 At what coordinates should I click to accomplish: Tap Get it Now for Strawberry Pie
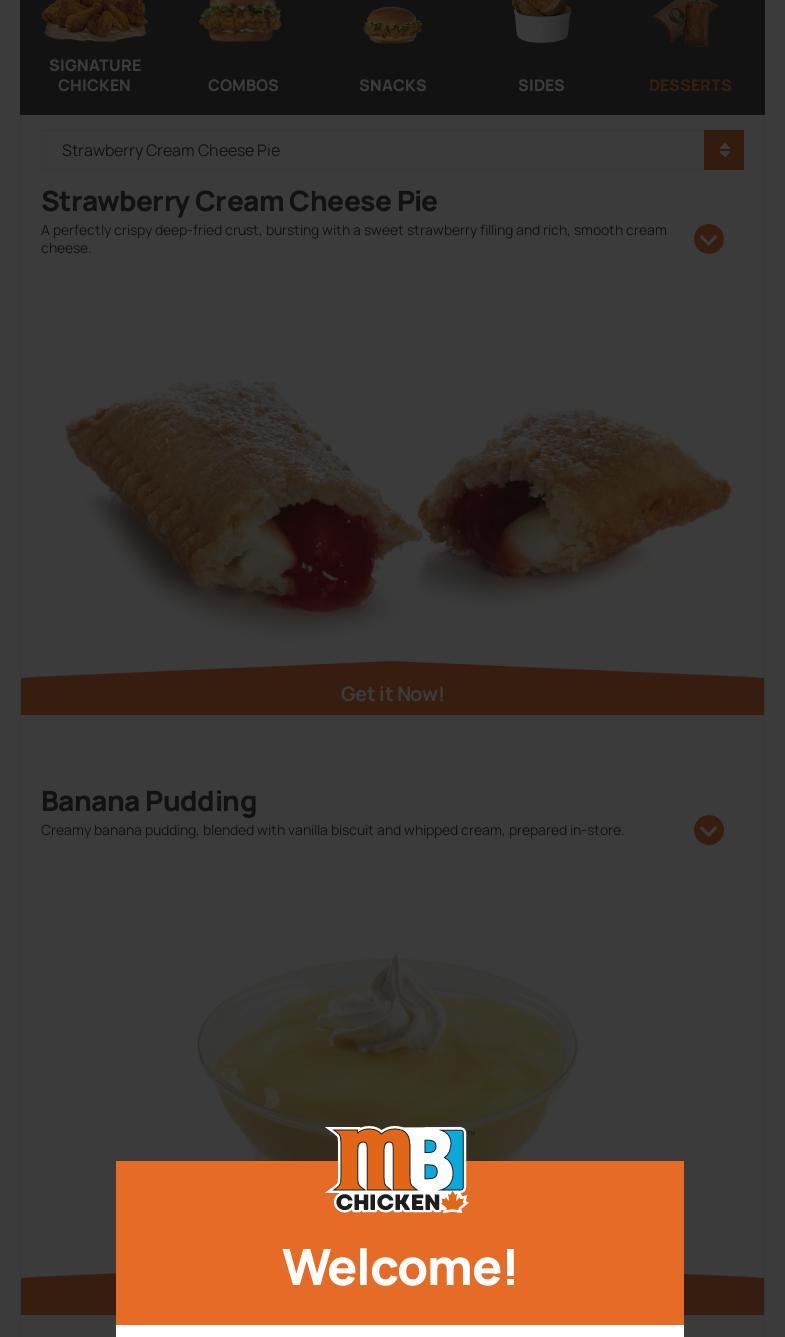pos(392,694)
